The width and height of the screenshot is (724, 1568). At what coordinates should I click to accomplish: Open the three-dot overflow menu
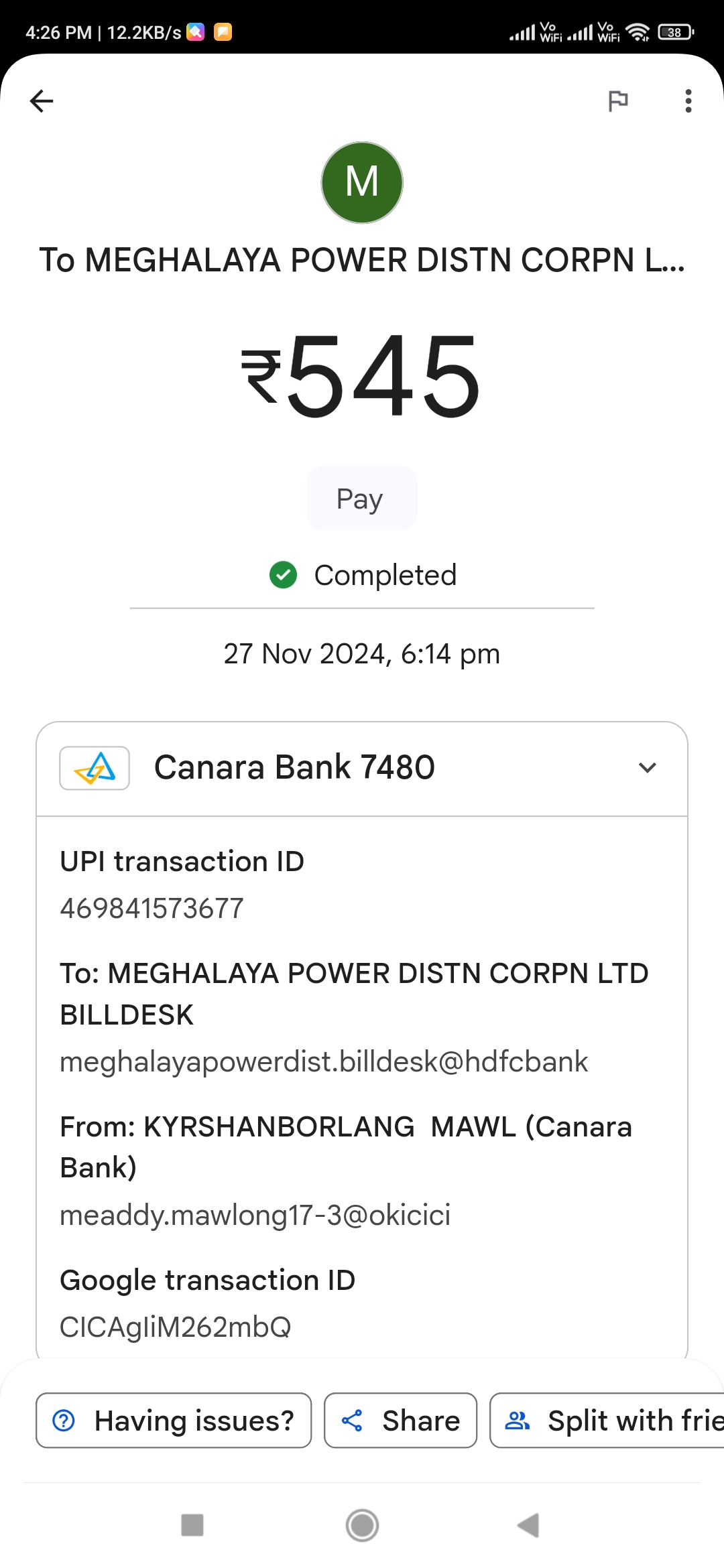point(688,101)
